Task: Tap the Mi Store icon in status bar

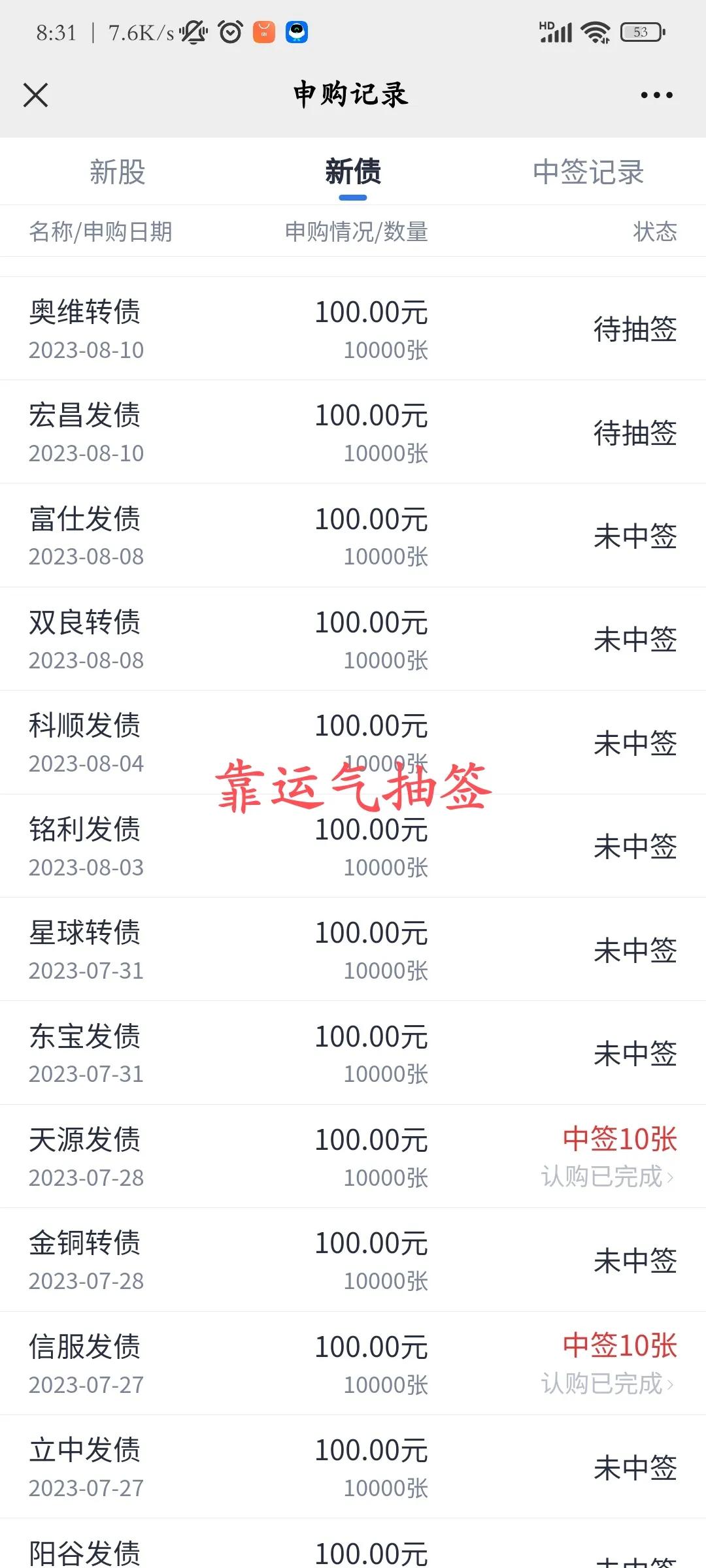Action: pyautogui.click(x=263, y=31)
